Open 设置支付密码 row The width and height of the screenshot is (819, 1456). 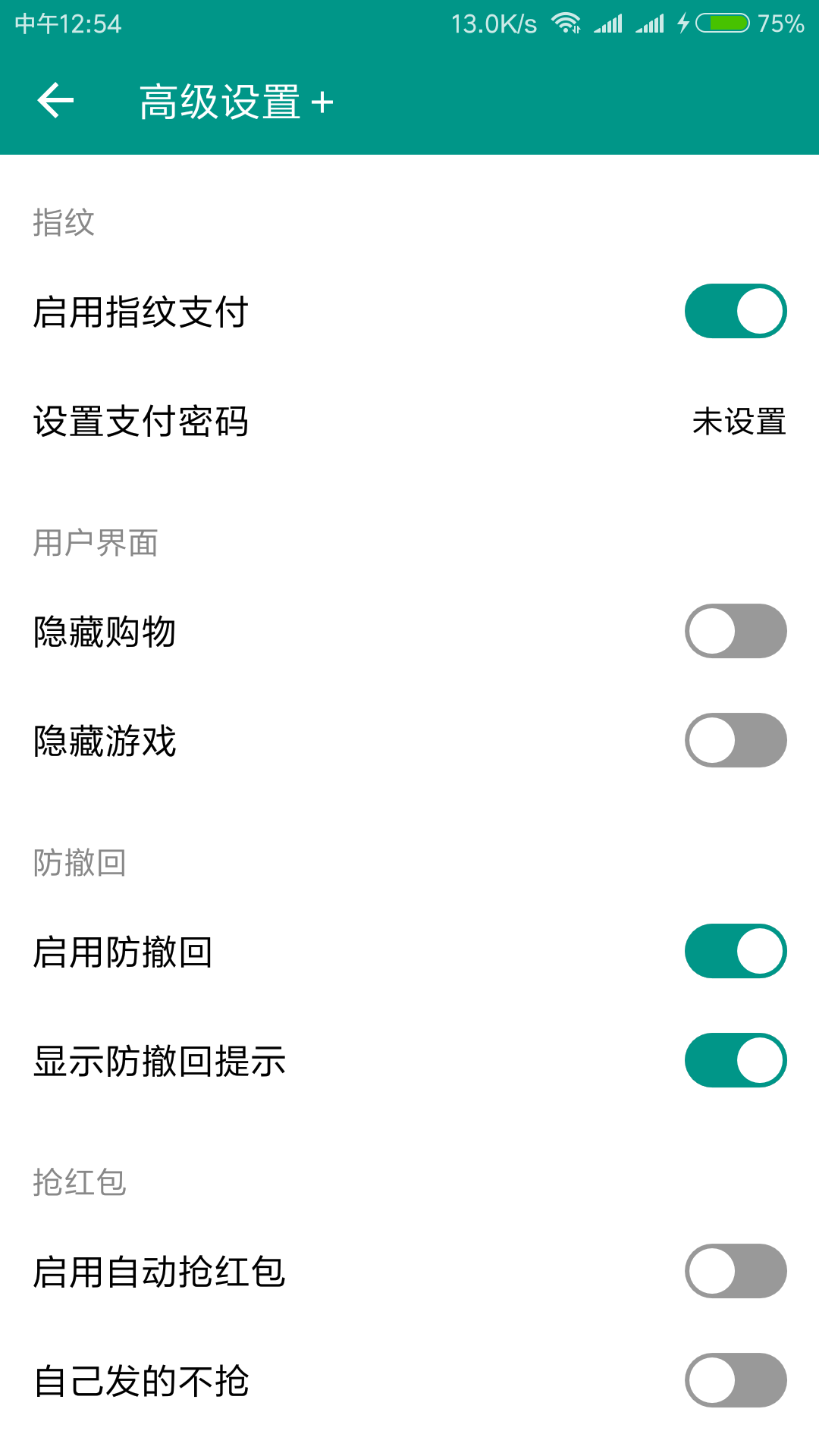(409, 422)
